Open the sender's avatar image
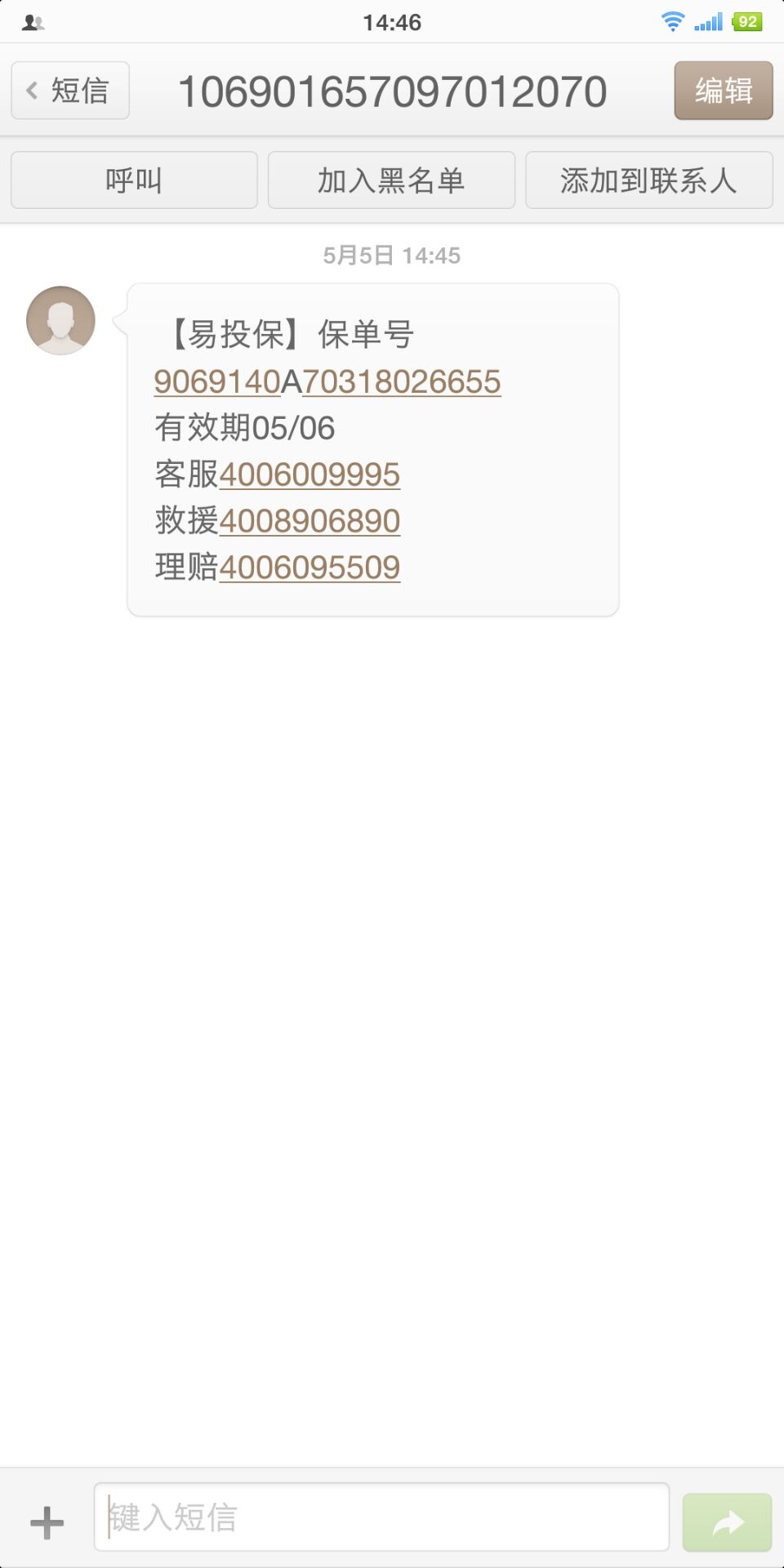784x1568 pixels. [x=60, y=320]
